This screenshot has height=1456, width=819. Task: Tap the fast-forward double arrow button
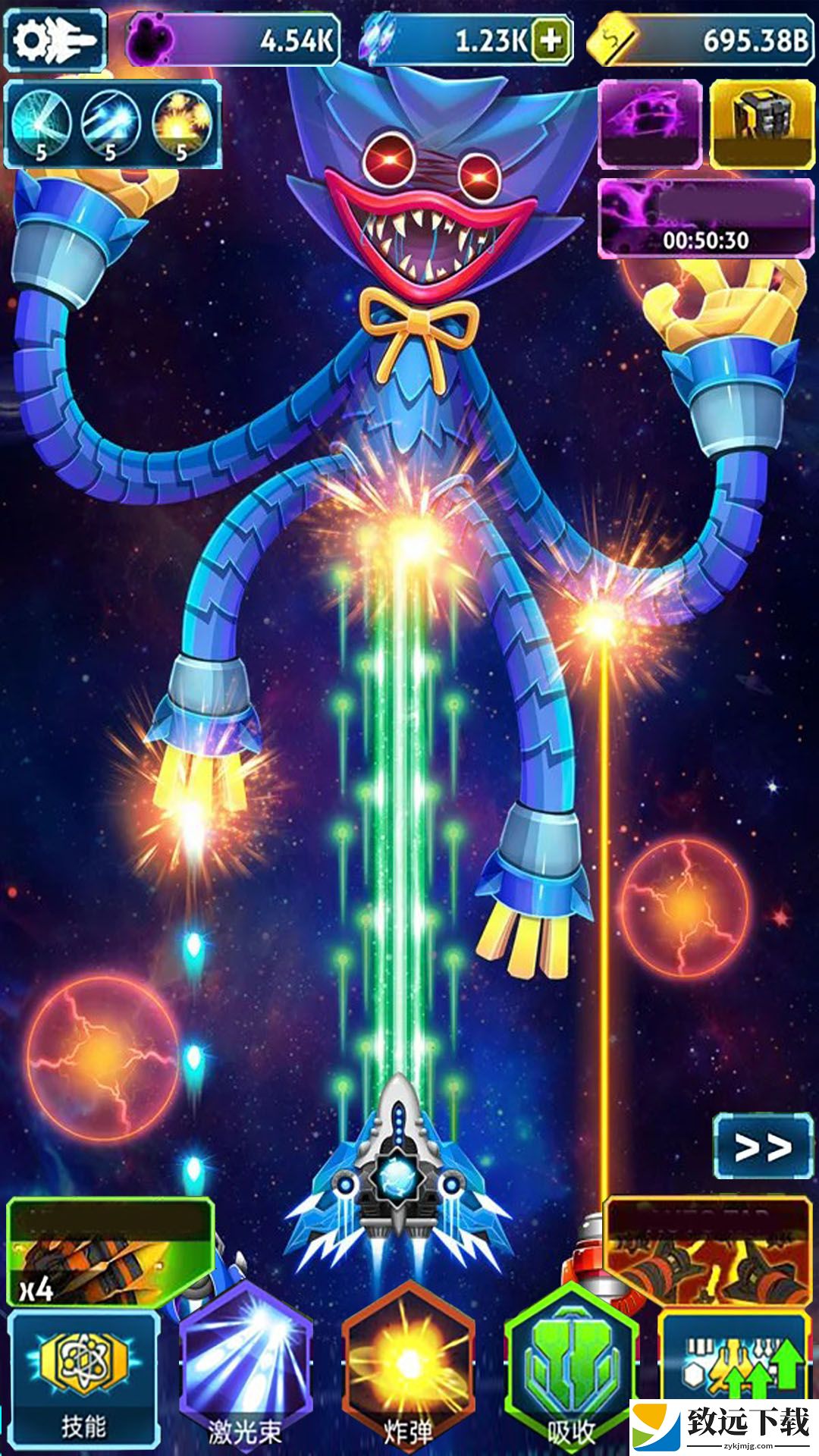coord(764,1147)
